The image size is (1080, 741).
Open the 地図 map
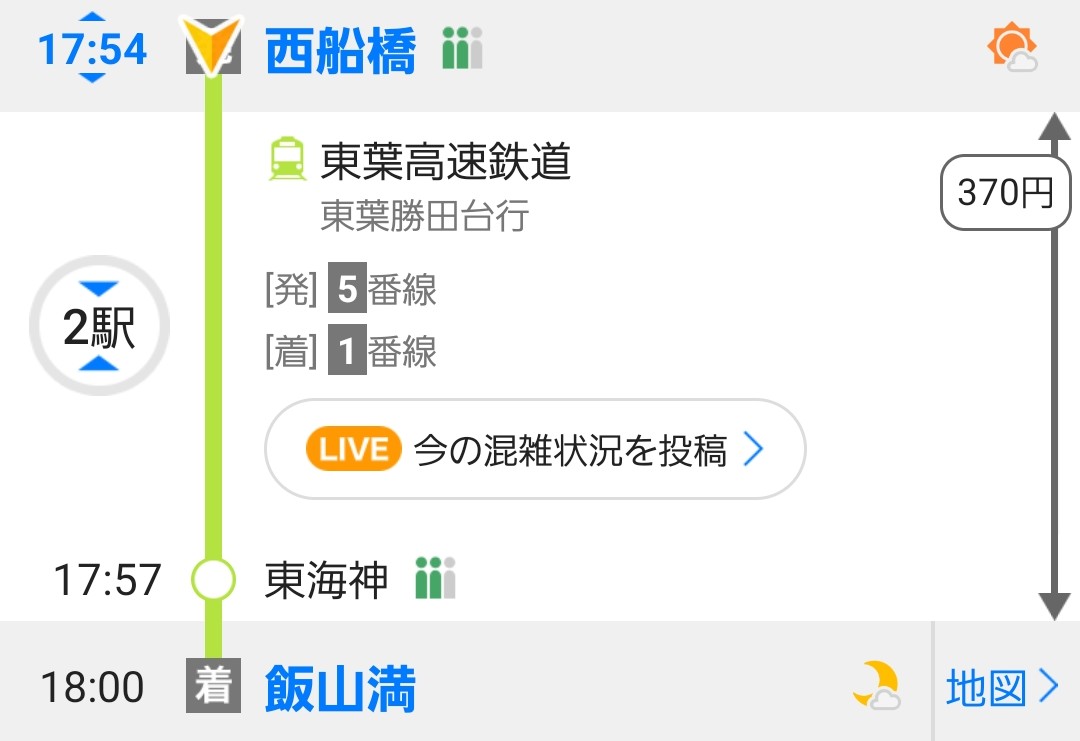1002,688
